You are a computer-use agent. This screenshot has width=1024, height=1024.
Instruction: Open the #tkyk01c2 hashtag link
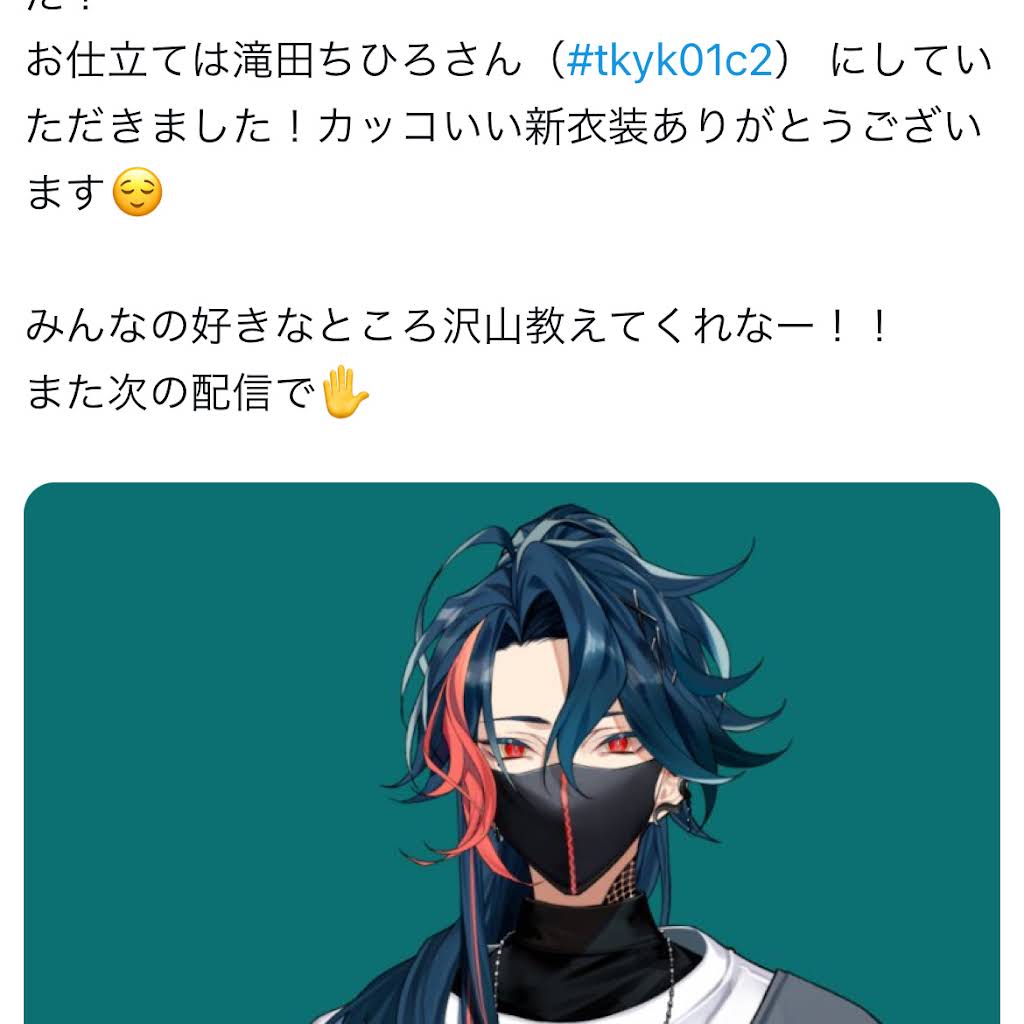[670, 62]
